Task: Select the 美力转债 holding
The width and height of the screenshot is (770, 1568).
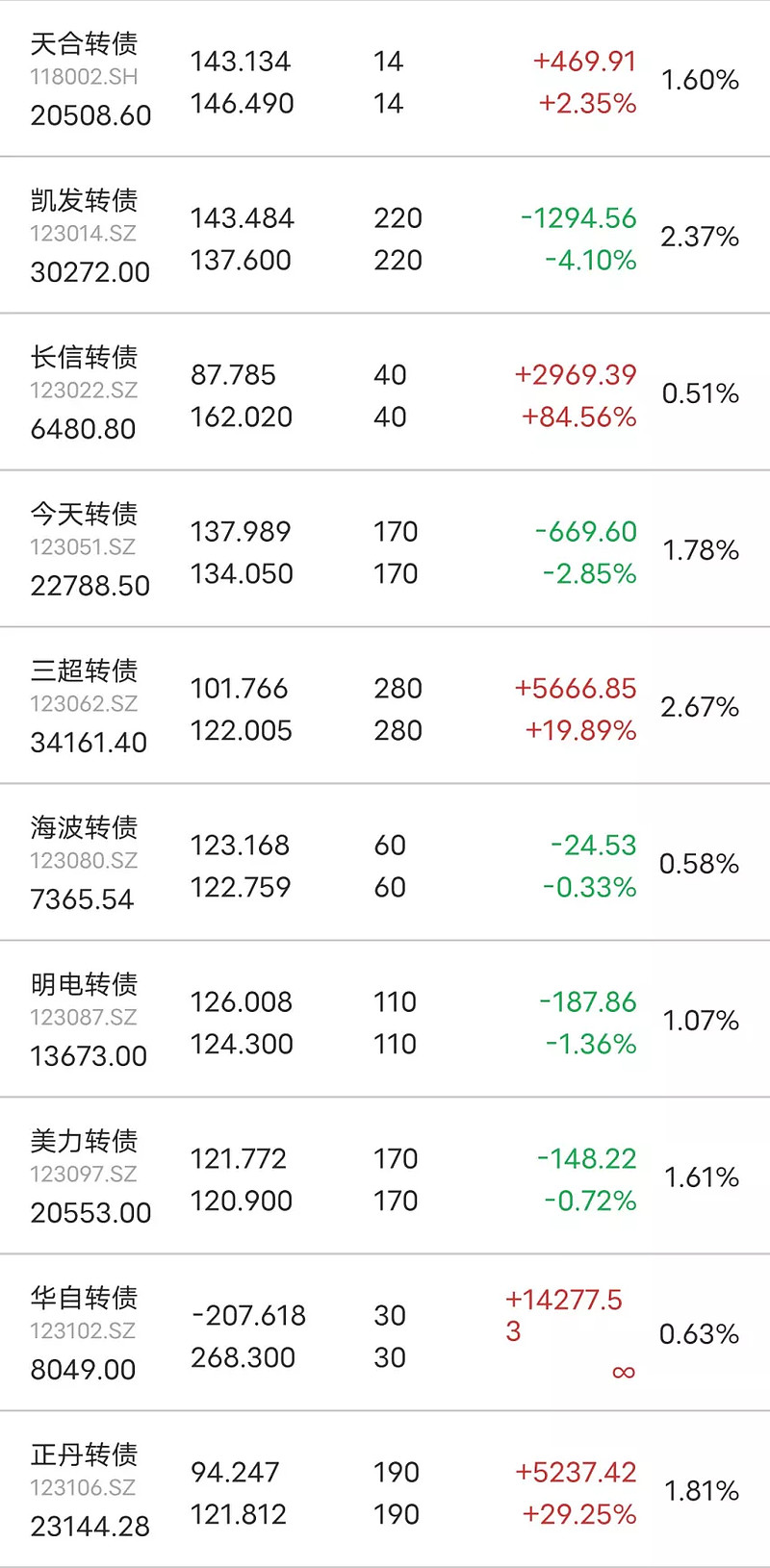Action: [385, 1176]
